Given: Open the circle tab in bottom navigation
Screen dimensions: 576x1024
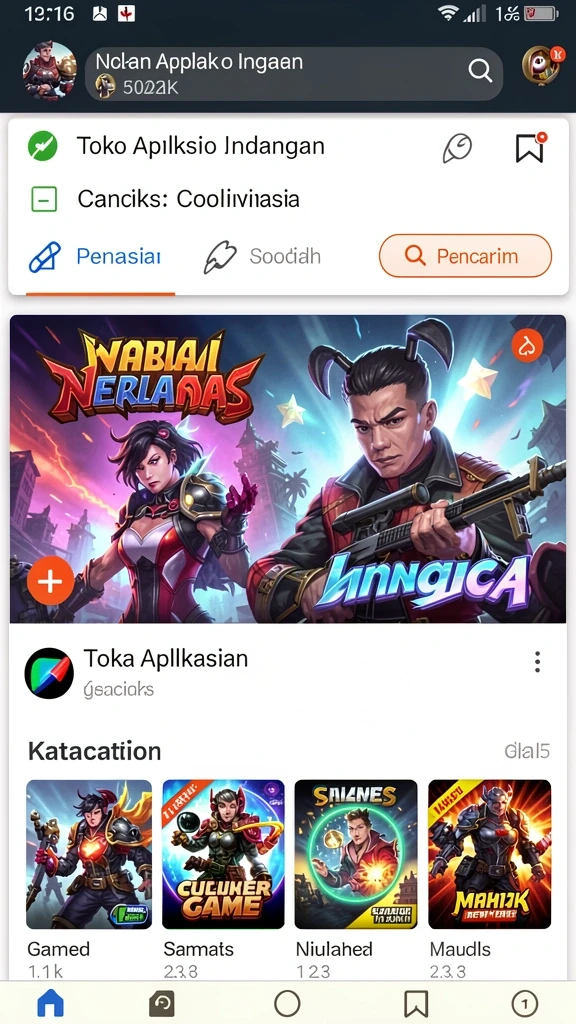Looking at the screenshot, I should coord(287,1003).
